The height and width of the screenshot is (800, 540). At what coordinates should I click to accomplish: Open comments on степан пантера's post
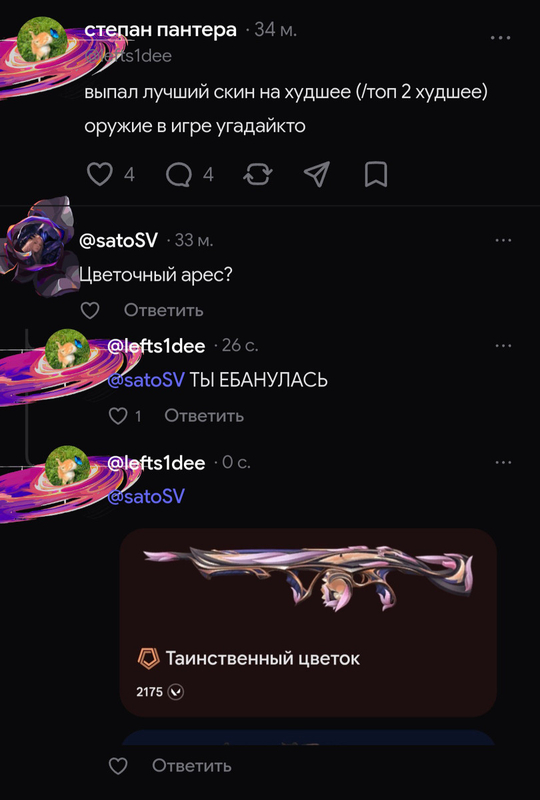[x=179, y=175]
